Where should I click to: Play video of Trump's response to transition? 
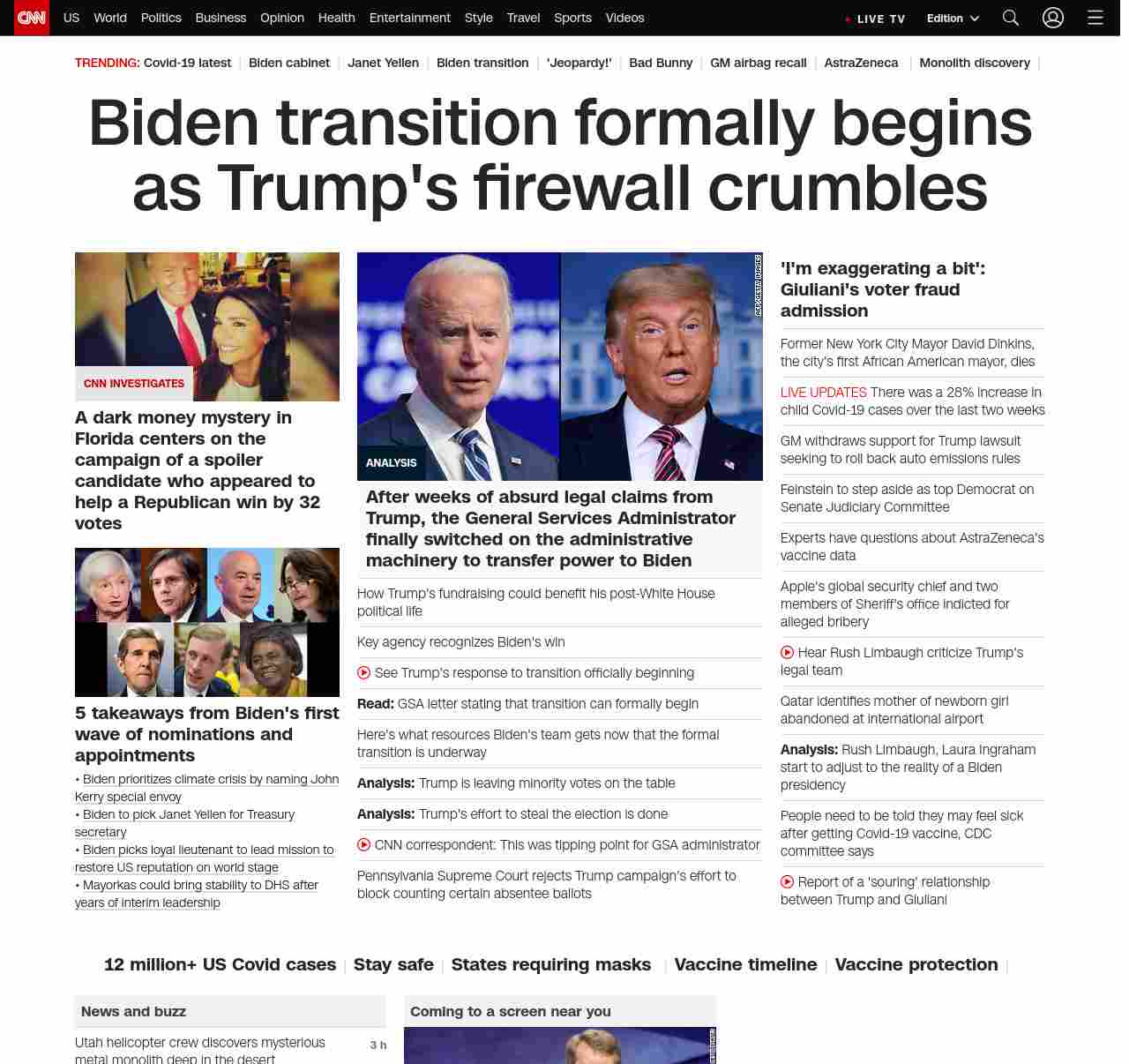534,673
